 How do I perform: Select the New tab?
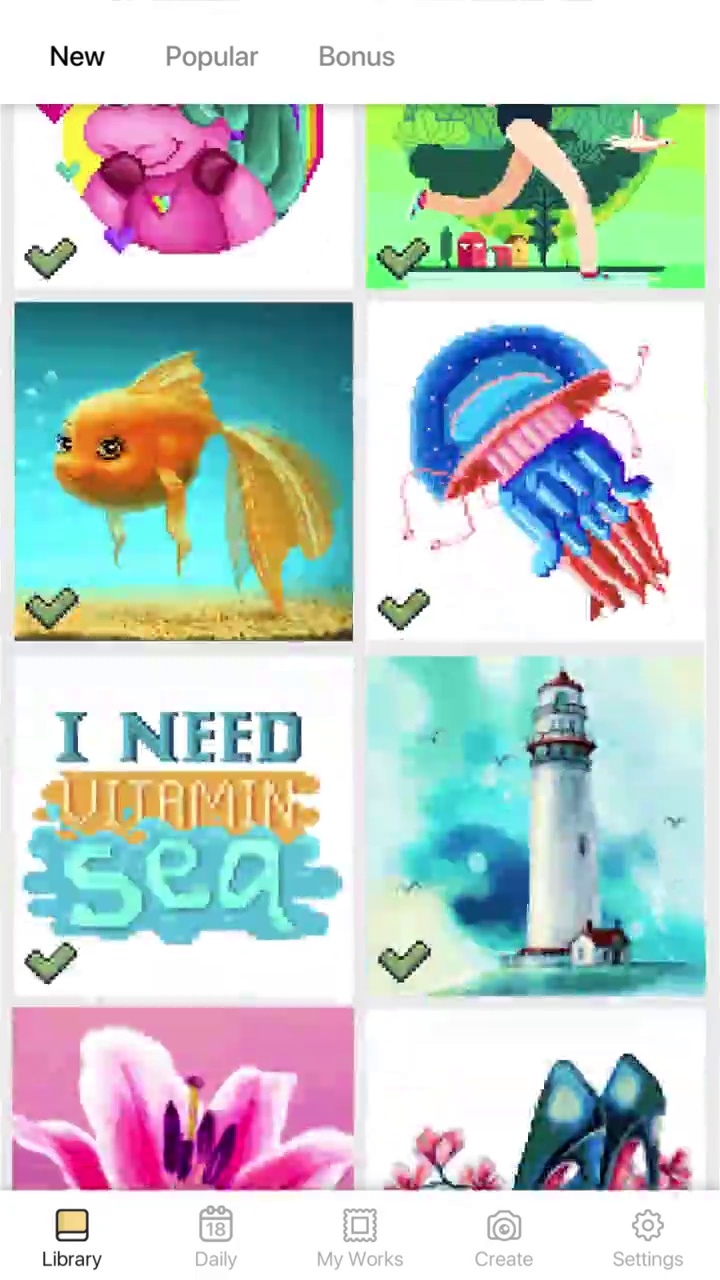[77, 57]
